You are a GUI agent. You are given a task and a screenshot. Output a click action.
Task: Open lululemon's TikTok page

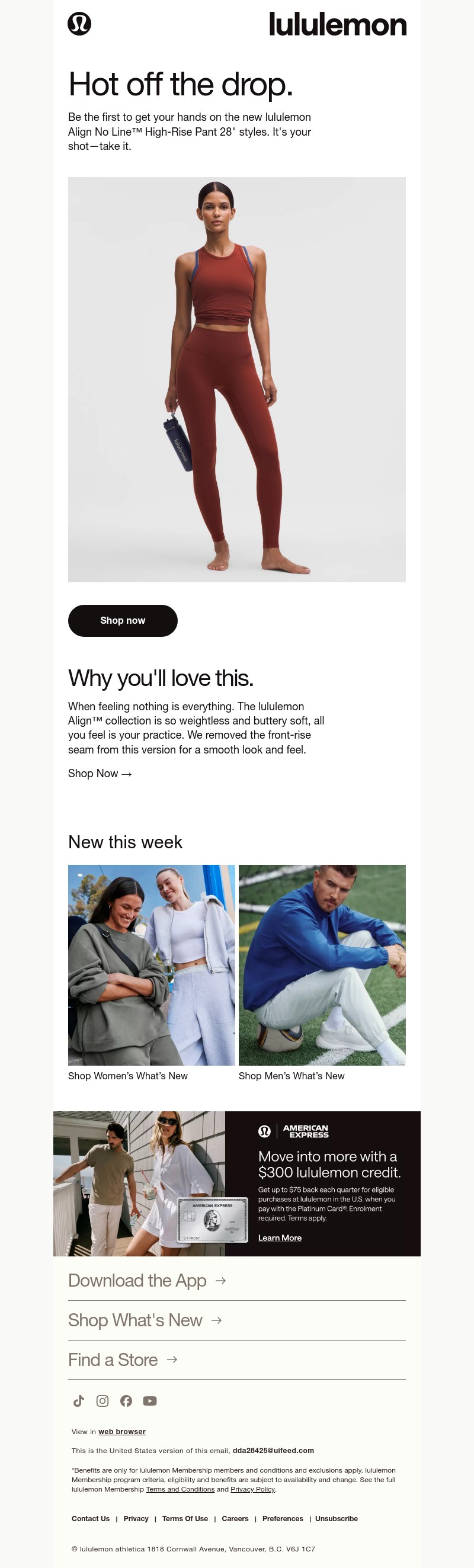pos(78,1400)
